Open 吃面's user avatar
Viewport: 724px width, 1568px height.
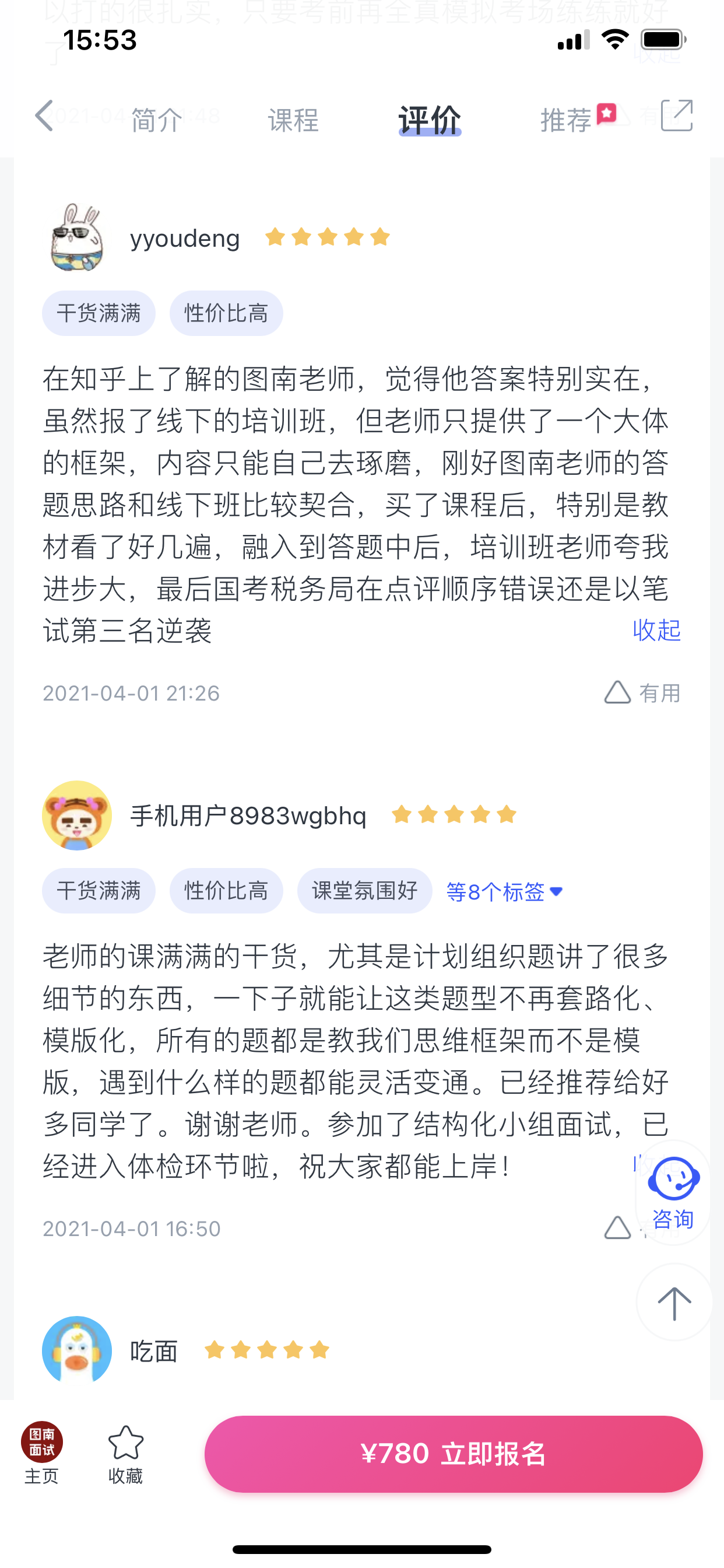77,1350
